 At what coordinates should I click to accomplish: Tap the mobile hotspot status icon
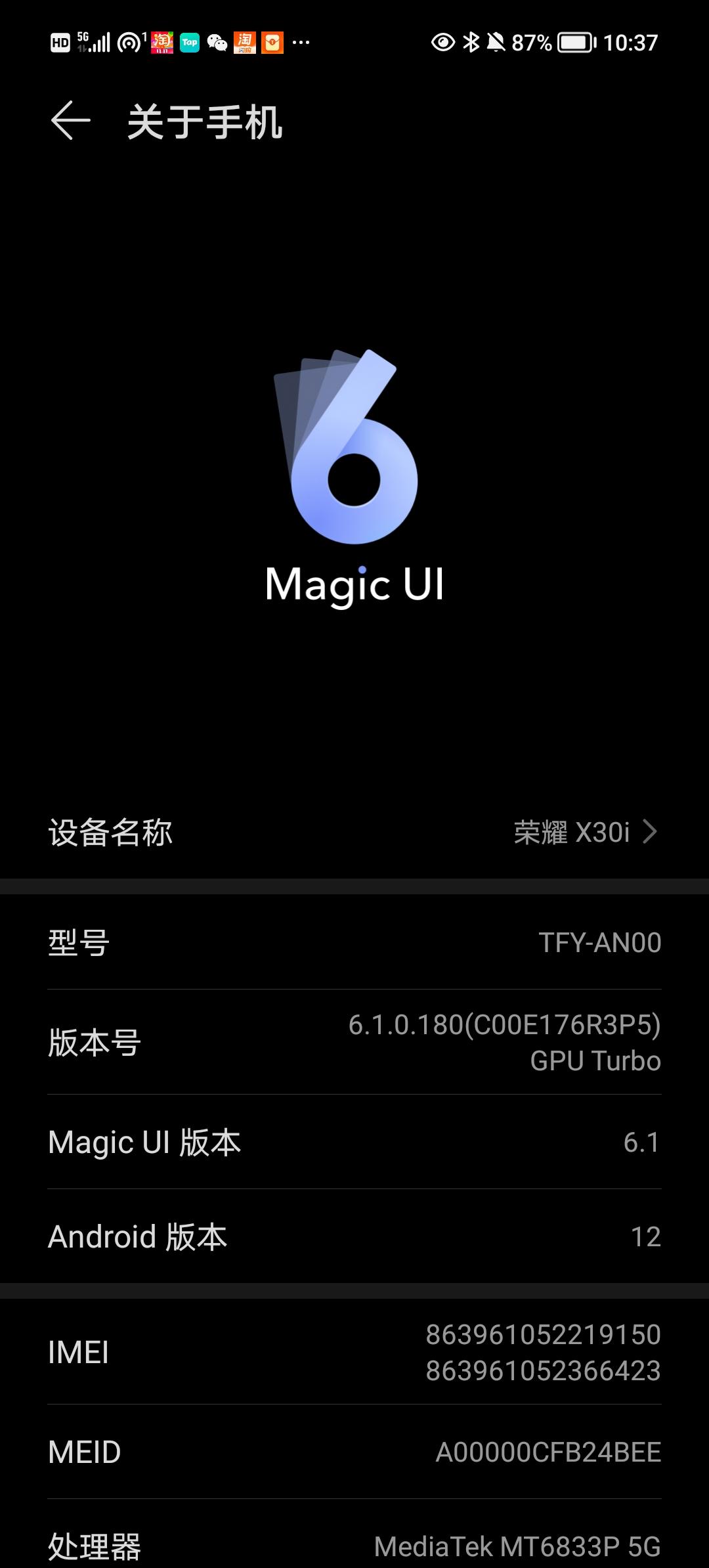click(129, 41)
